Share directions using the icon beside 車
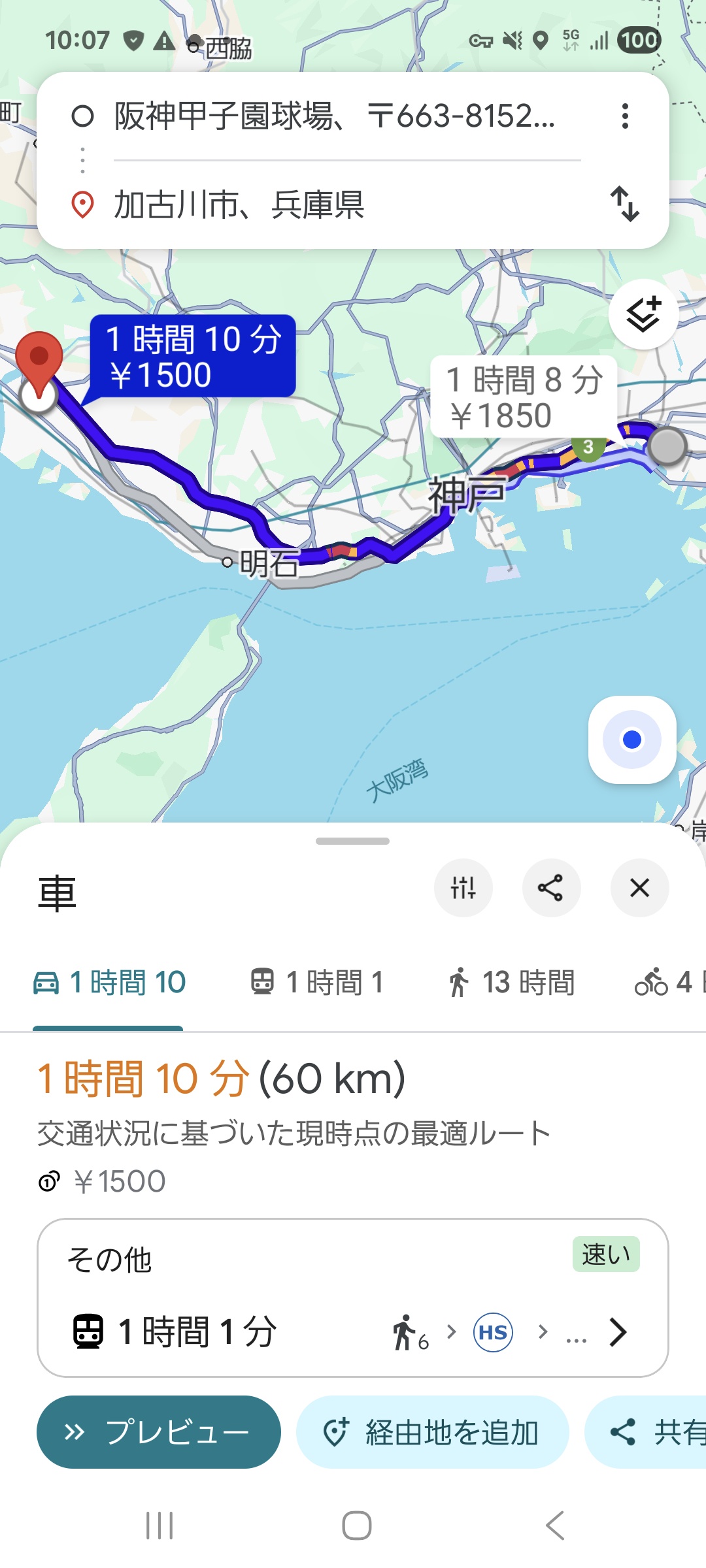The width and height of the screenshot is (706, 1568). coord(550,888)
